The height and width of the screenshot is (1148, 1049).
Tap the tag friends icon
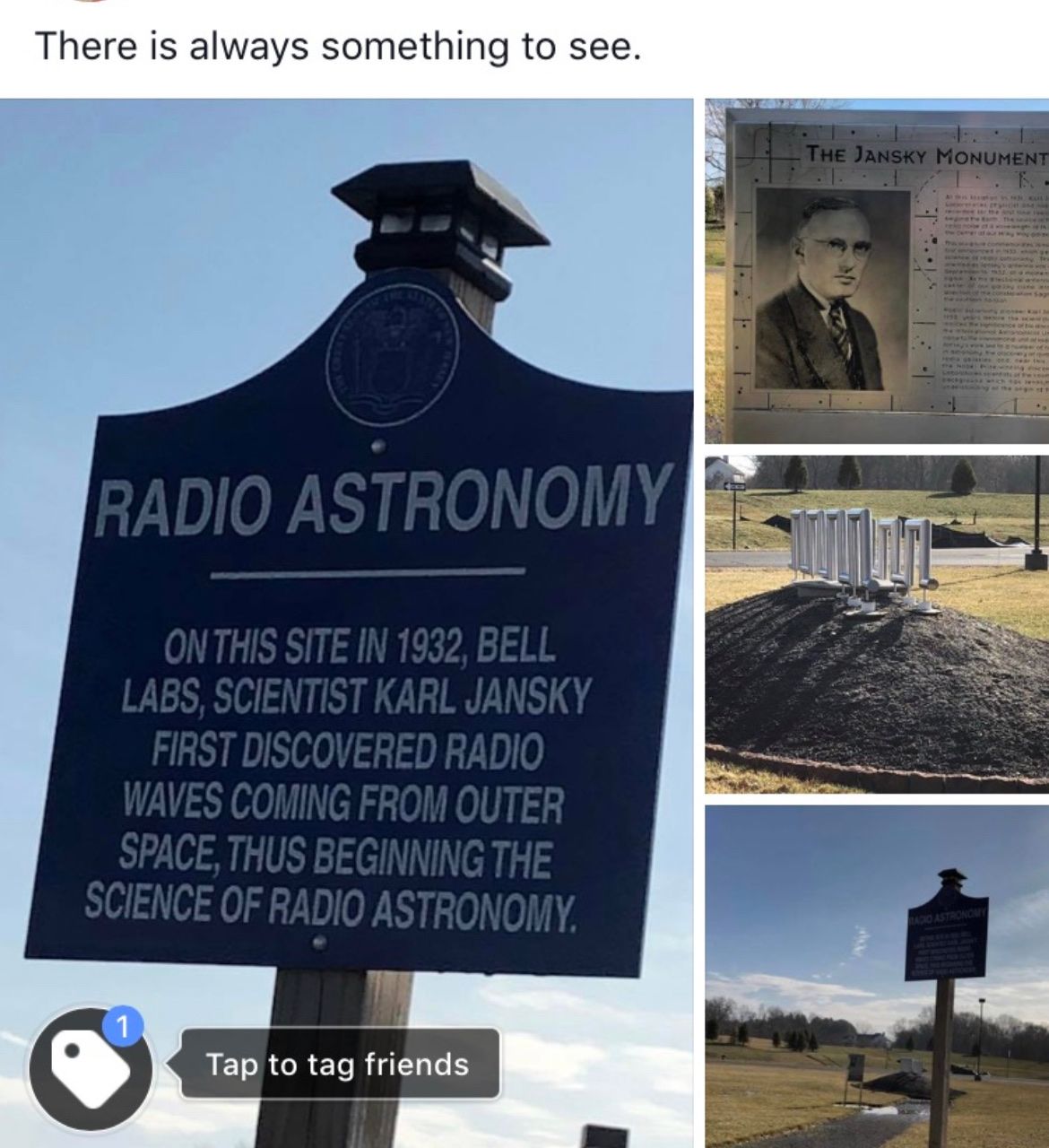click(91, 1068)
